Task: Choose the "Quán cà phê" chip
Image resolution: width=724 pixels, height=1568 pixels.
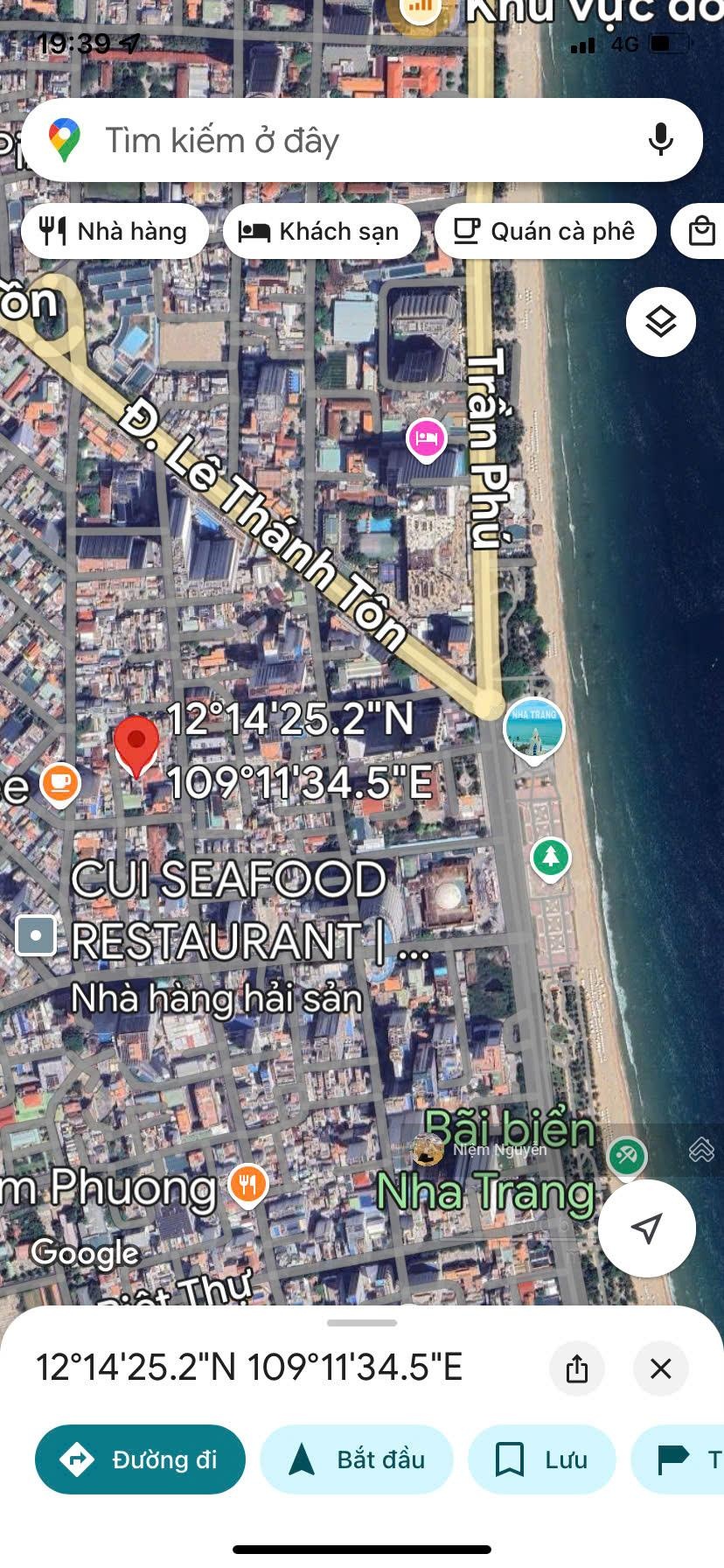Action: [x=545, y=231]
